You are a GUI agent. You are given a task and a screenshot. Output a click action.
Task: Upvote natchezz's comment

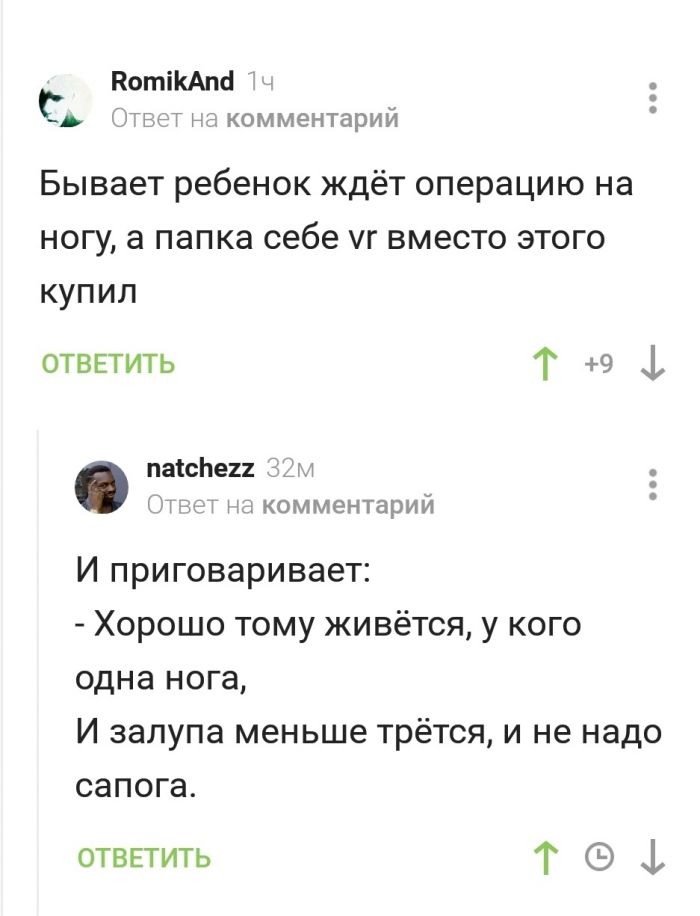pyautogui.click(x=546, y=857)
